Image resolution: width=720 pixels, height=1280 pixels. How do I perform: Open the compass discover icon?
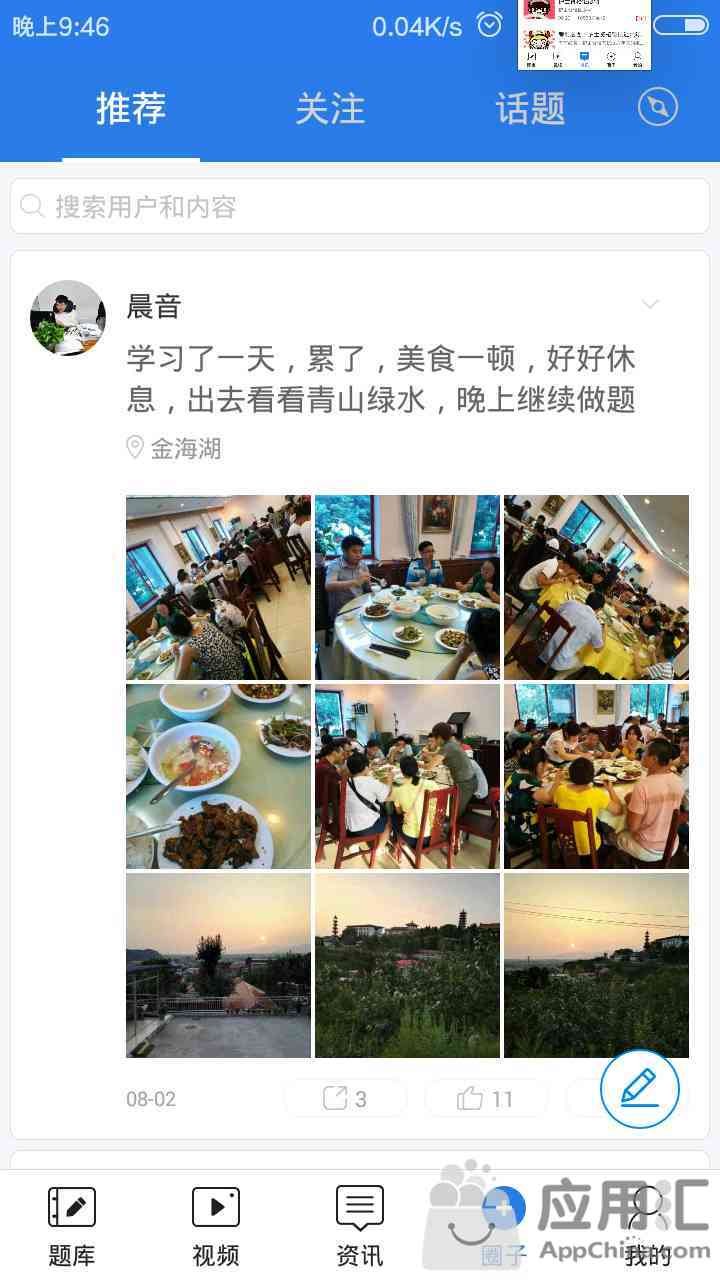coord(658,107)
